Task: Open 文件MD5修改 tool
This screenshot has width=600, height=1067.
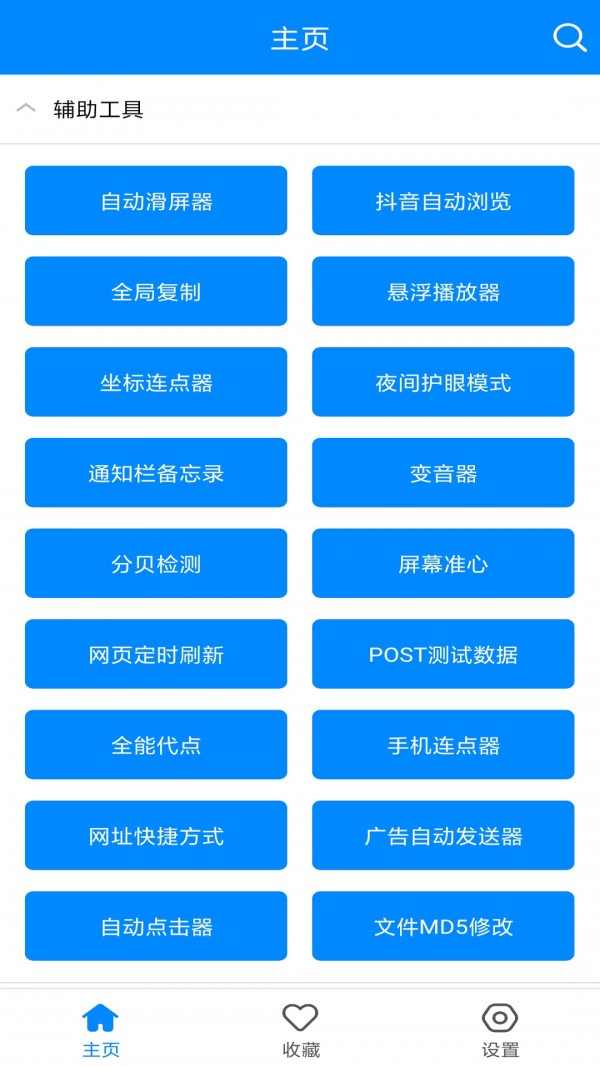Action: (x=443, y=926)
